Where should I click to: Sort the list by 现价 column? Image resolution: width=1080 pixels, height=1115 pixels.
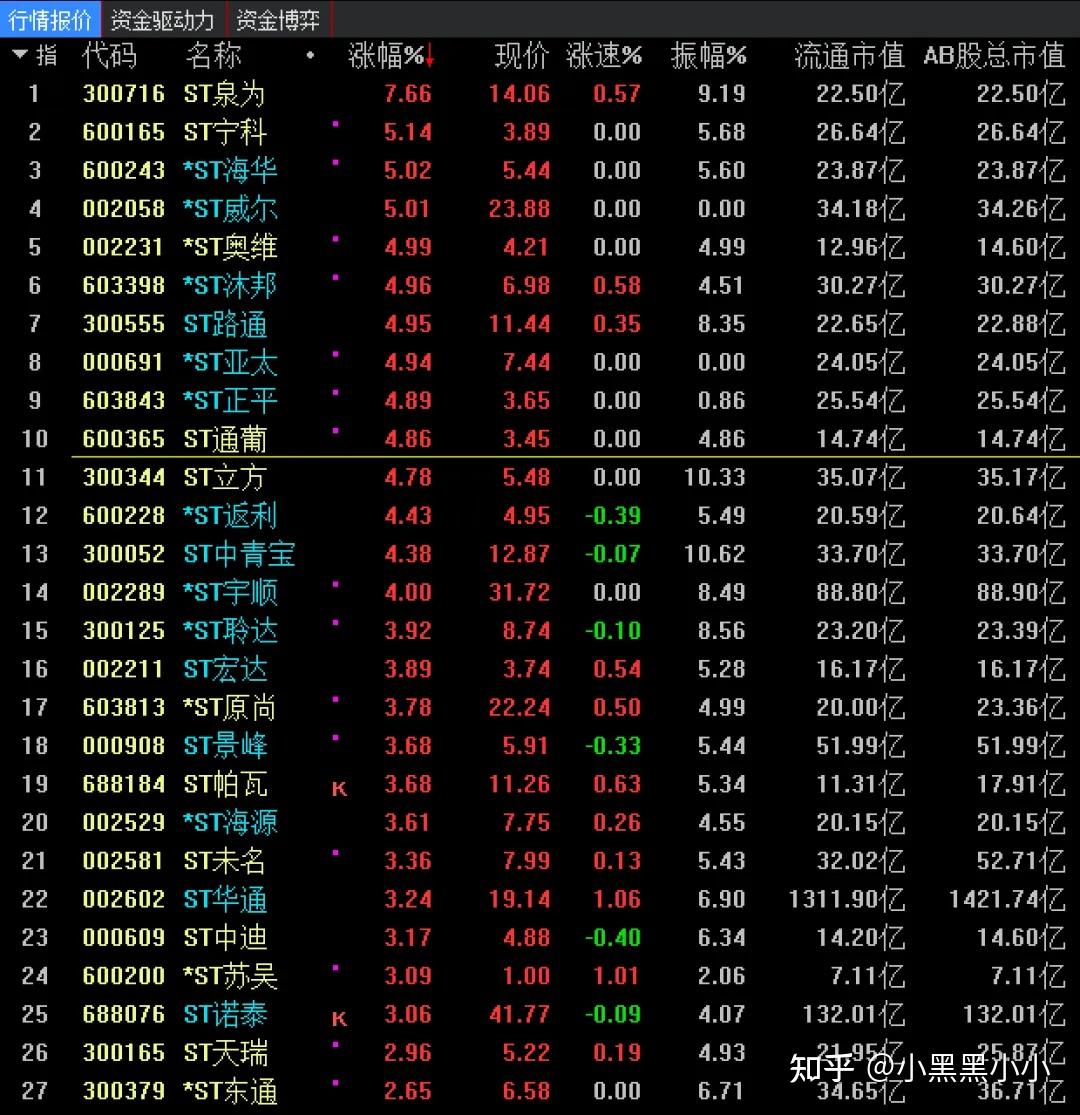click(521, 57)
